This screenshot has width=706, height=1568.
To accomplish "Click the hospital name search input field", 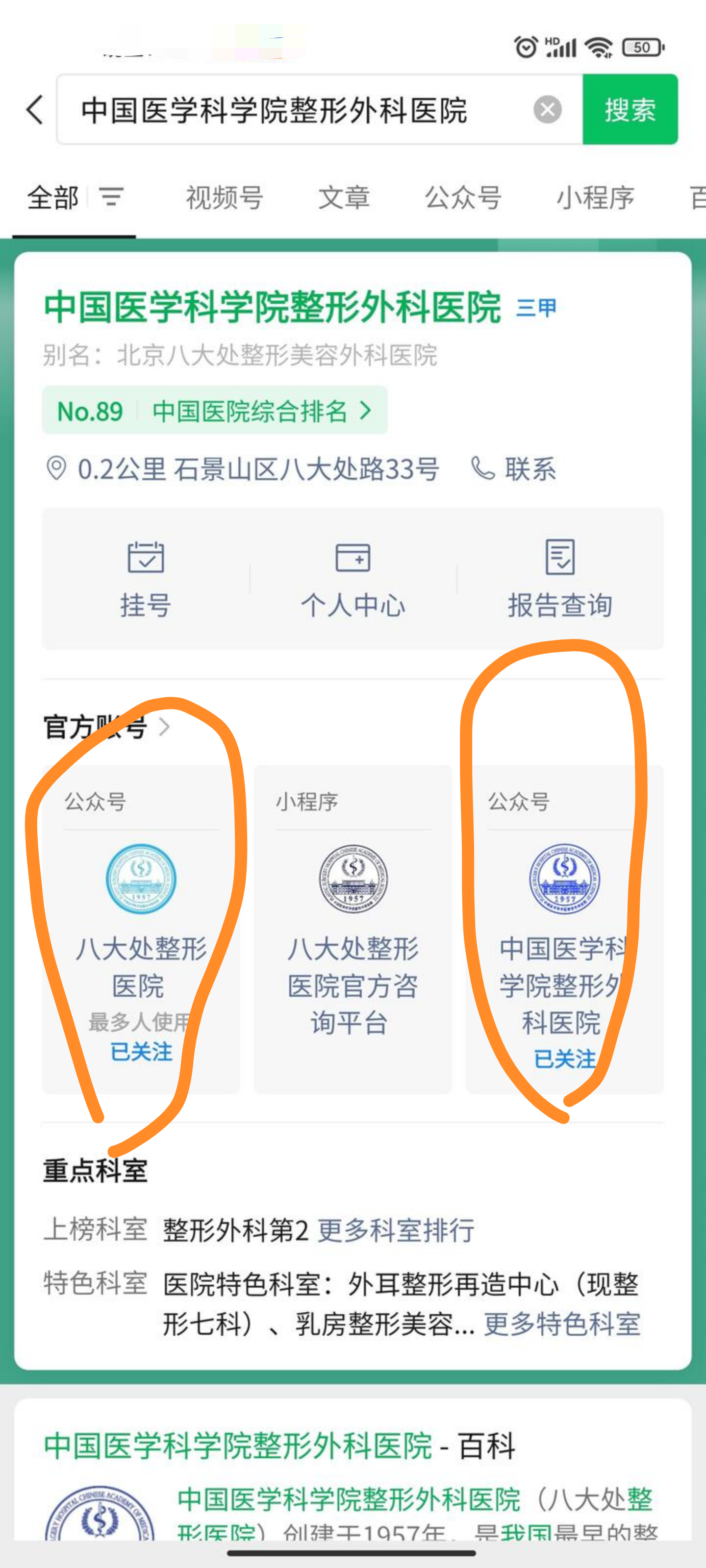I will coord(274,110).
